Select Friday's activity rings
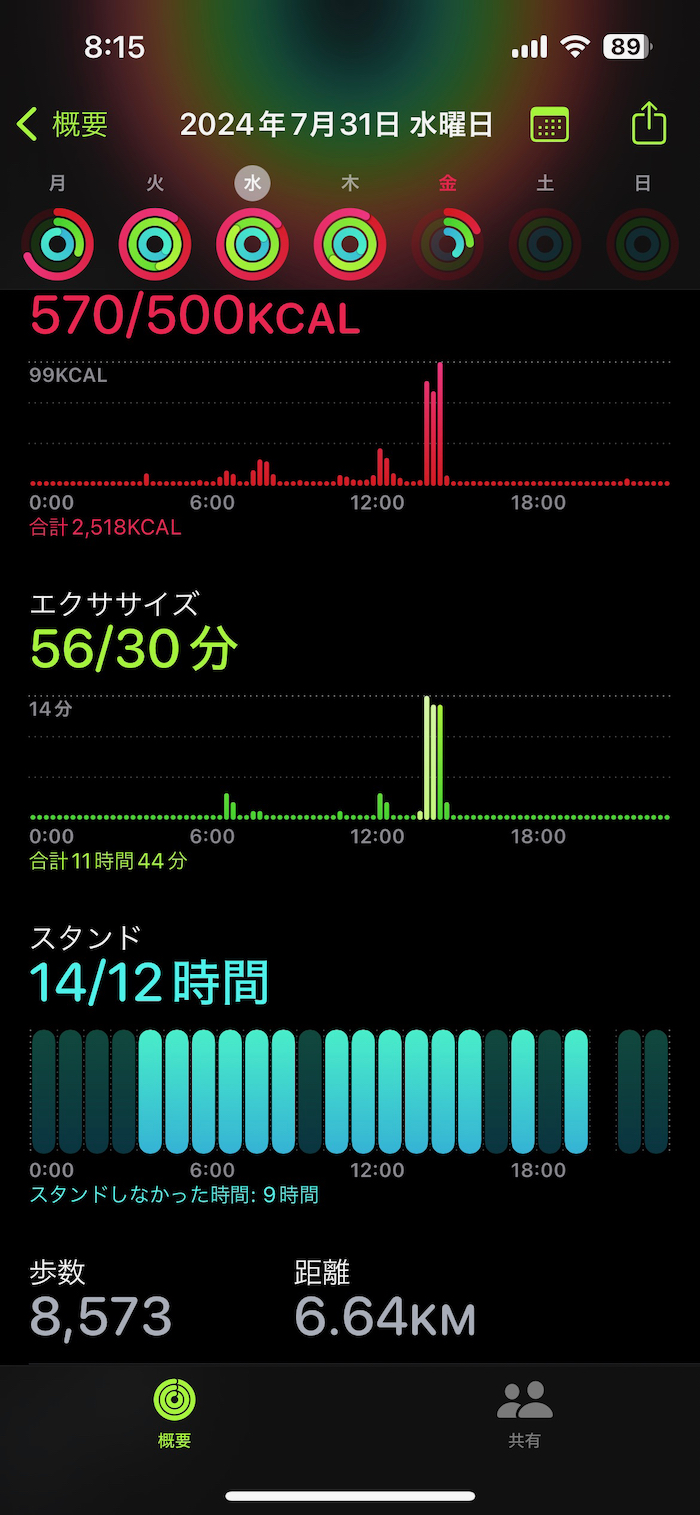 (x=448, y=243)
